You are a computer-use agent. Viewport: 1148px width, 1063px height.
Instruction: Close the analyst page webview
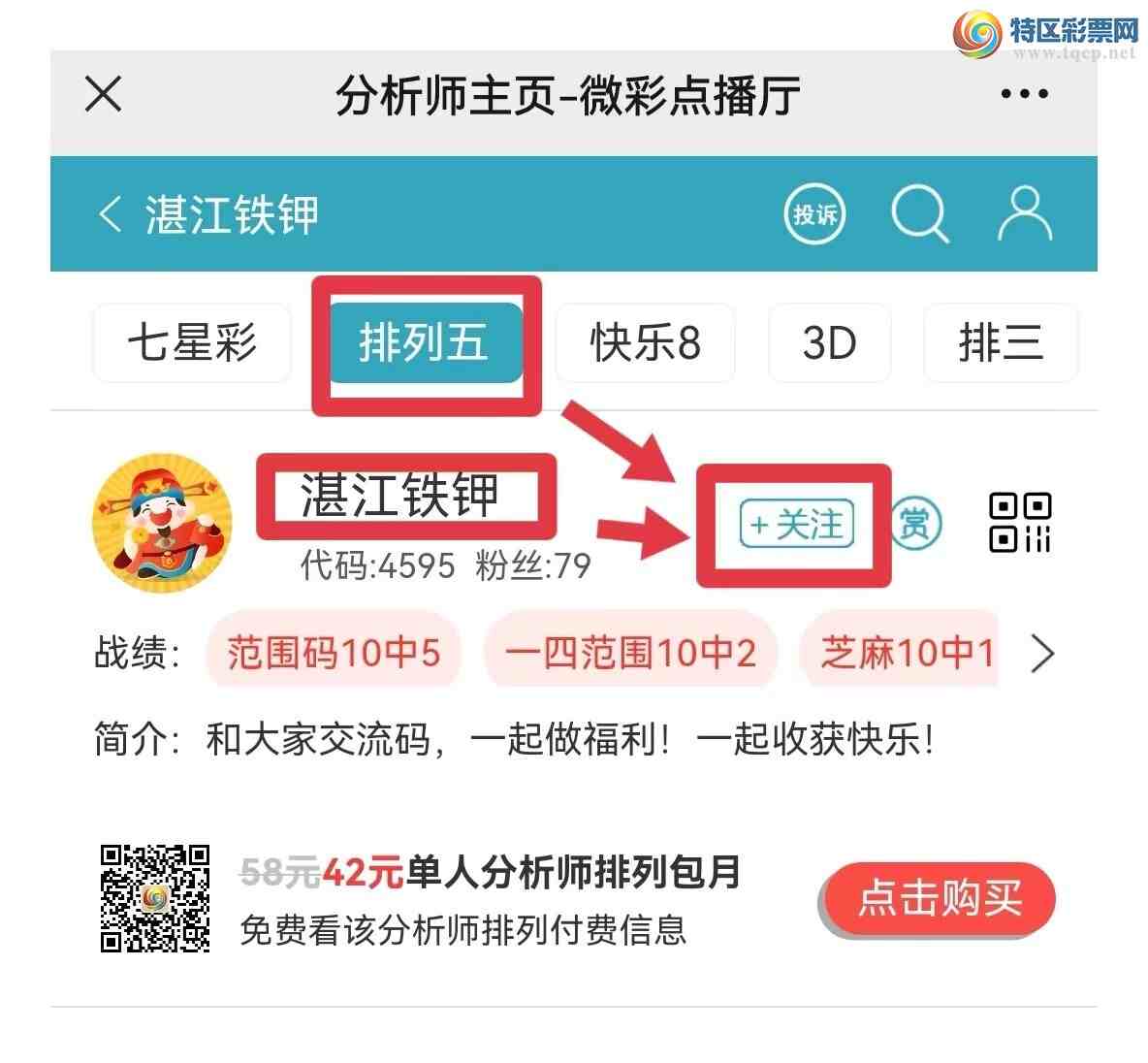(x=103, y=95)
